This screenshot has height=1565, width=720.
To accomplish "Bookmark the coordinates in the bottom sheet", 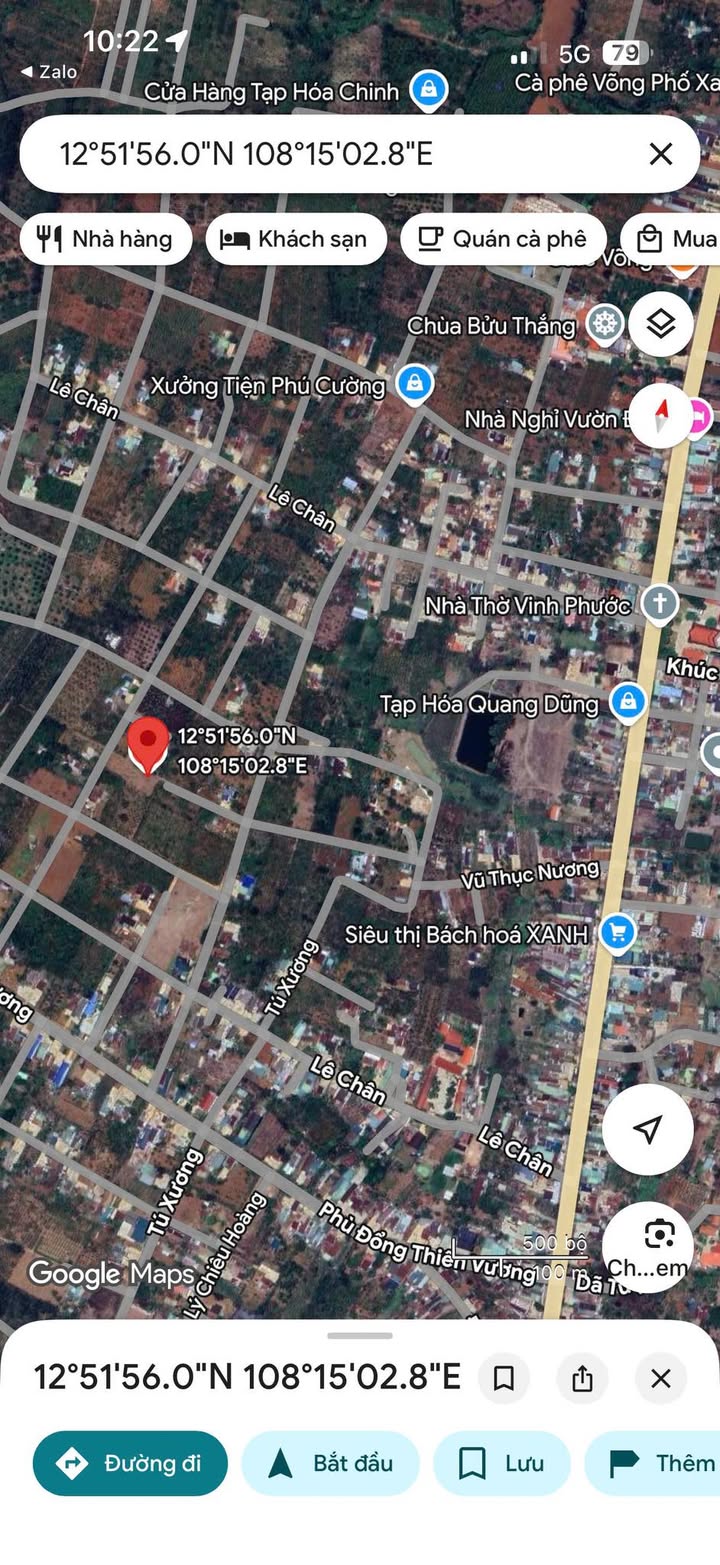I will tap(504, 1379).
